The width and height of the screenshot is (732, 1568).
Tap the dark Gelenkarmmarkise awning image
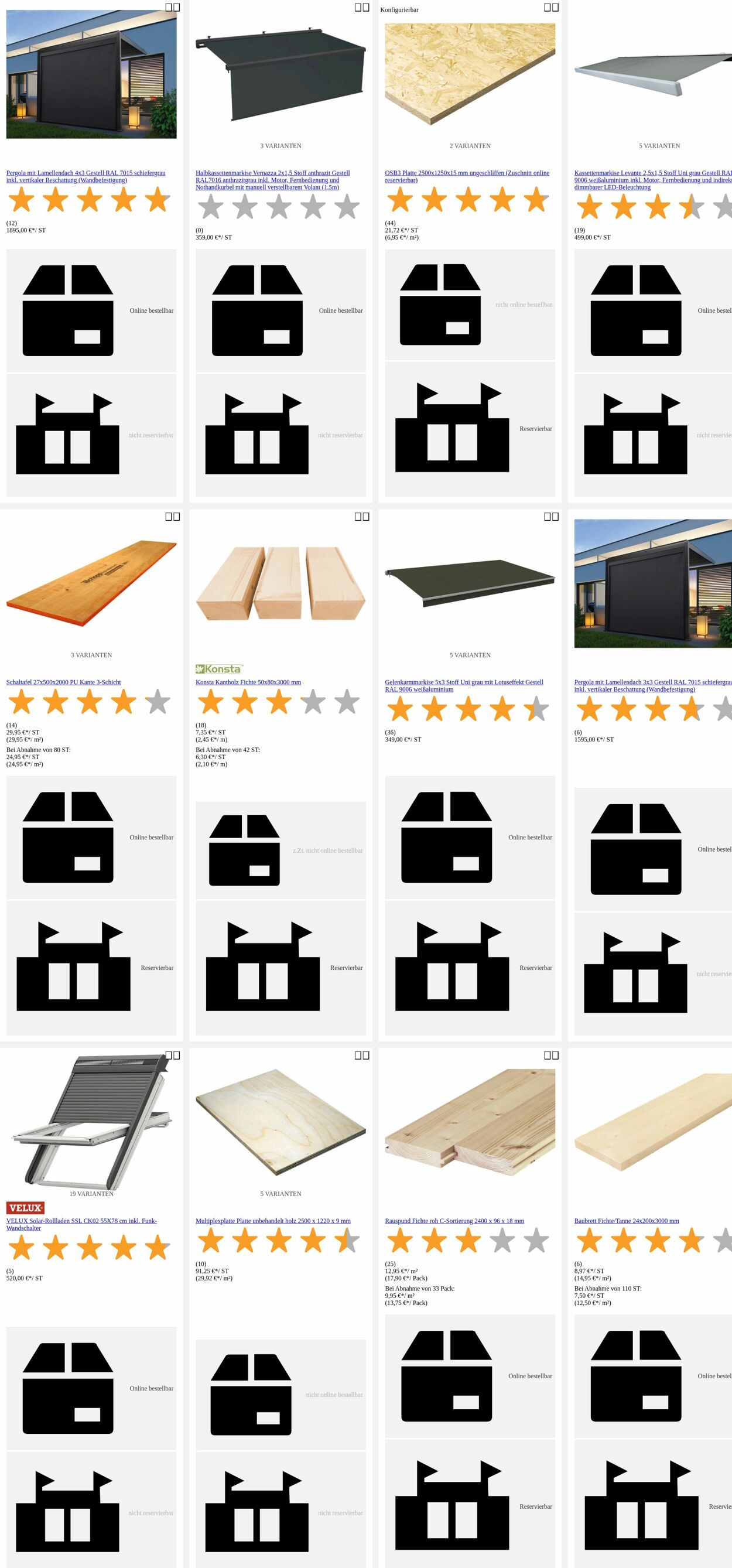[470, 583]
